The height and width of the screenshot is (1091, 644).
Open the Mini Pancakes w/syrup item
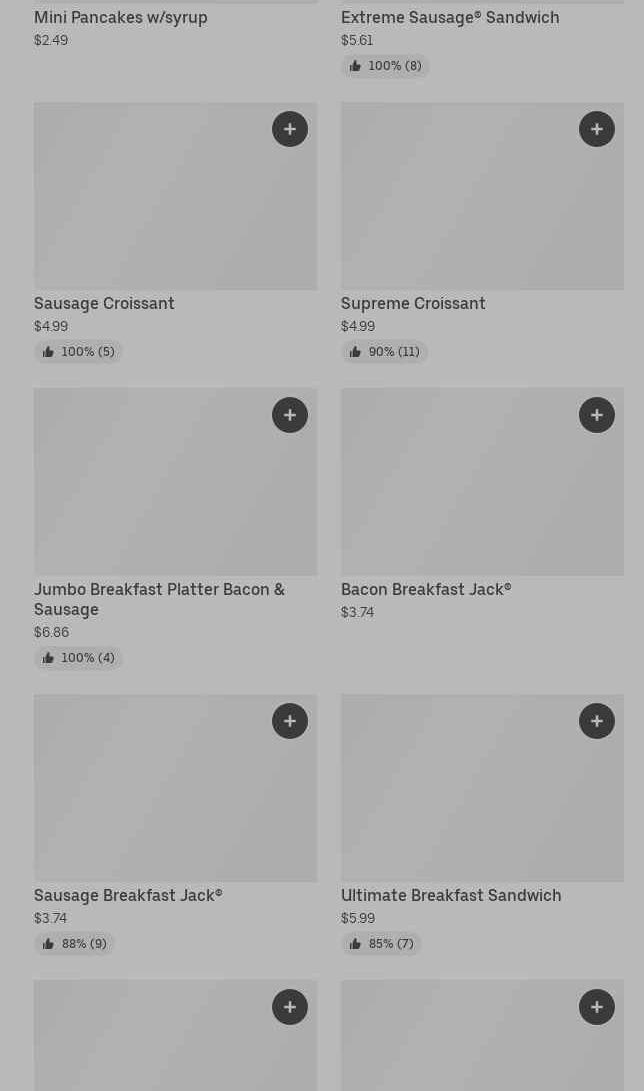tap(120, 17)
